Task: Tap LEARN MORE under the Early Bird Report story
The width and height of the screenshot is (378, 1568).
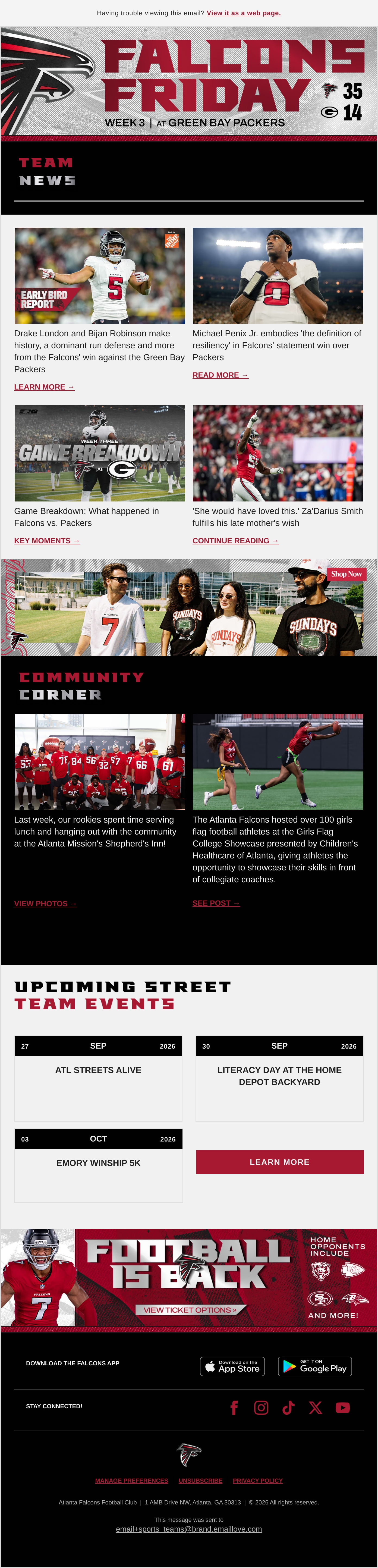Action: pos(45,387)
